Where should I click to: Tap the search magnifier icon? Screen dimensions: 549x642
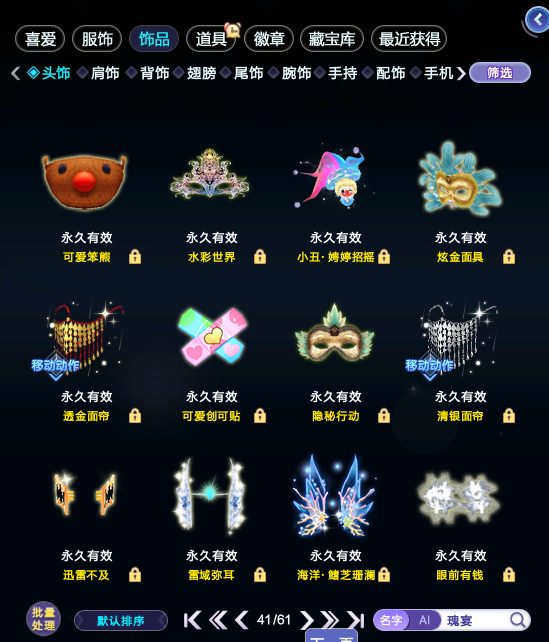[518, 620]
